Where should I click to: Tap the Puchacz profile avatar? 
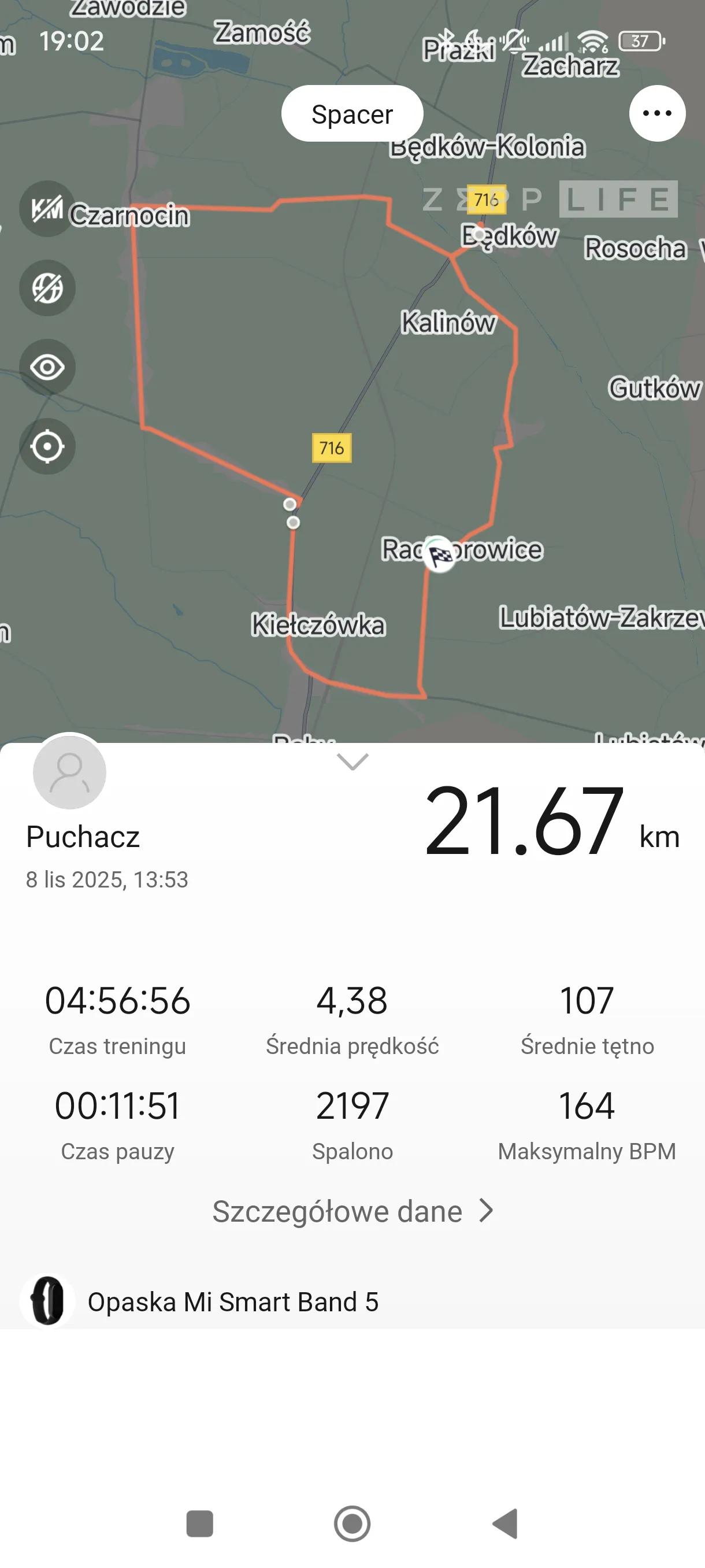pos(69,772)
